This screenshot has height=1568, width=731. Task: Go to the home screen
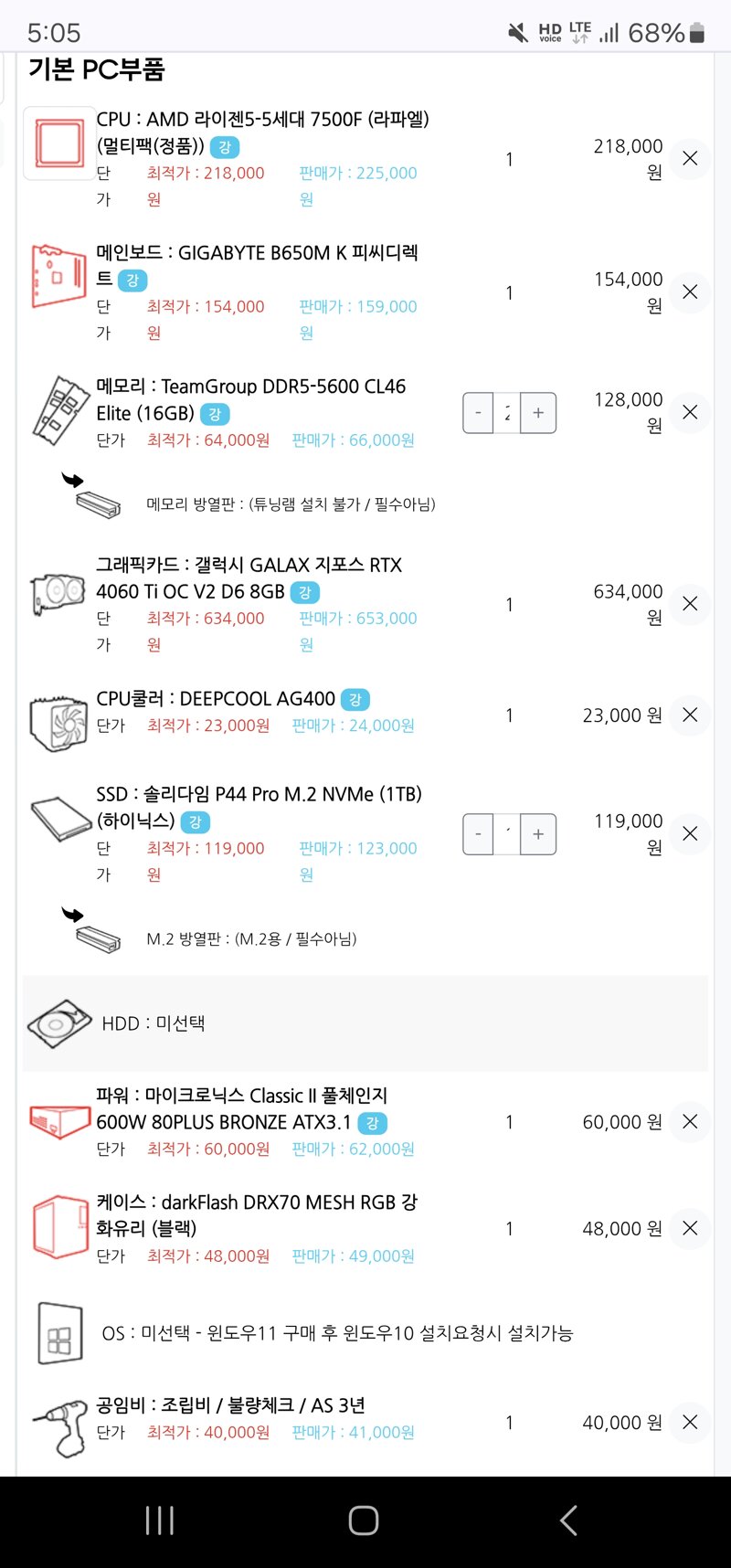pos(364,1520)
